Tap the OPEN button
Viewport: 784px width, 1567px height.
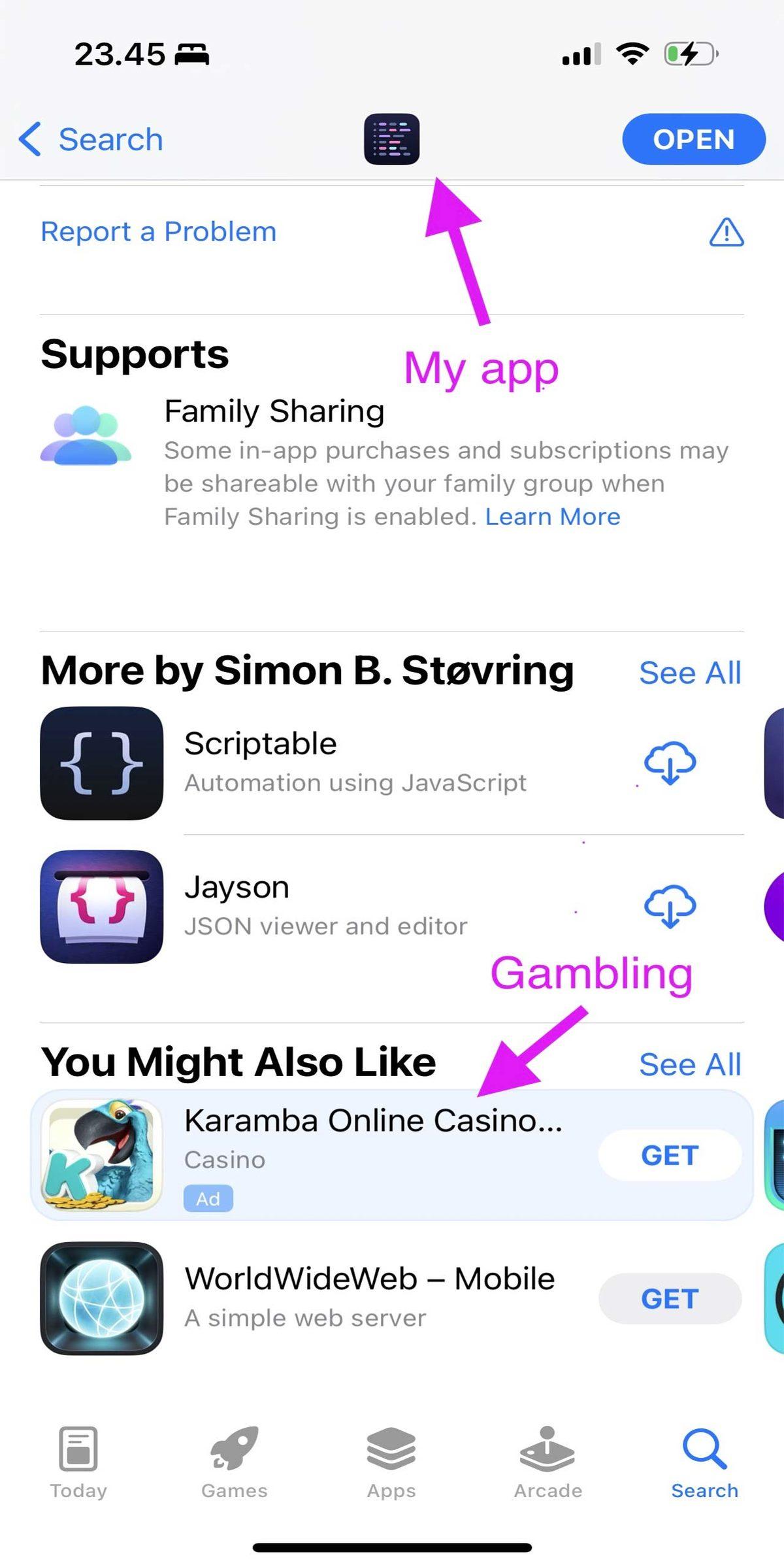point(693,139)
